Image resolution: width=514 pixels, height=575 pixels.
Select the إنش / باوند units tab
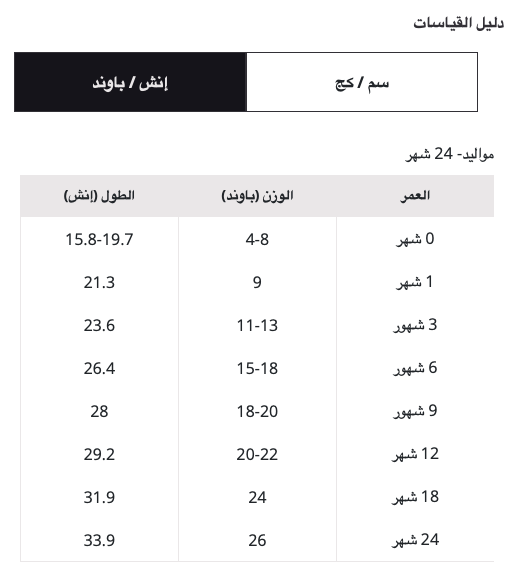(130, 82)
